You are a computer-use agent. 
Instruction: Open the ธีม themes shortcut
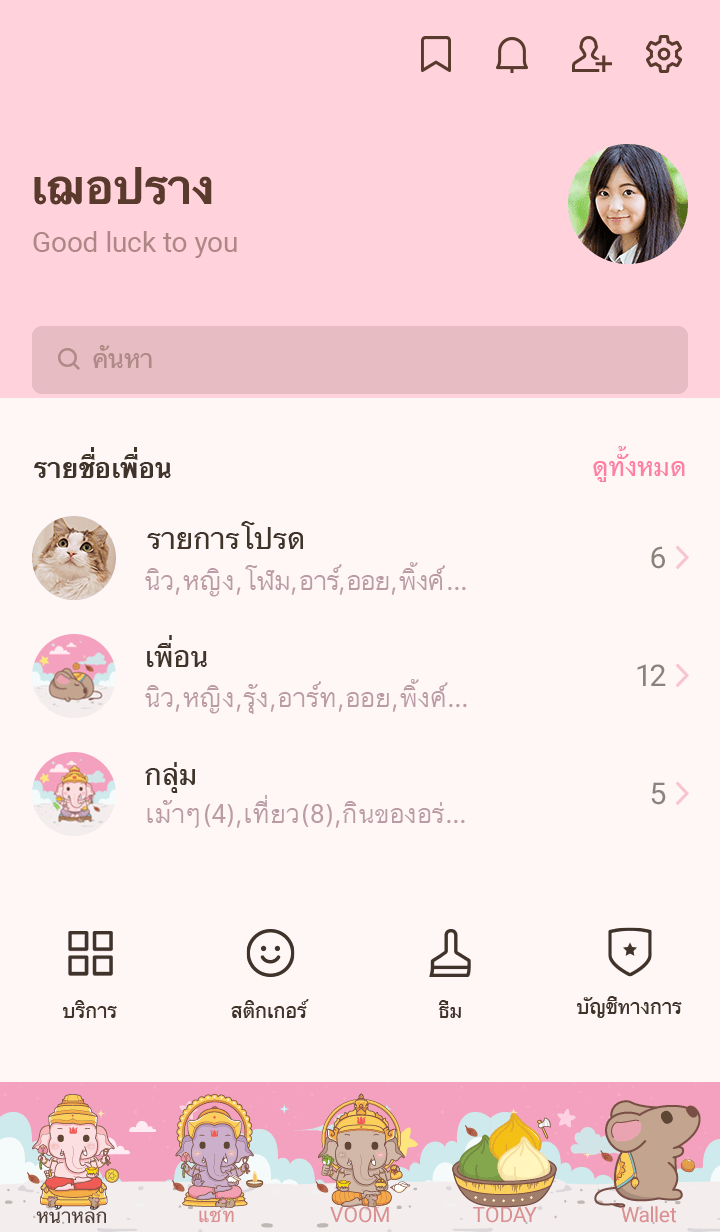click(x=450, y=972)
